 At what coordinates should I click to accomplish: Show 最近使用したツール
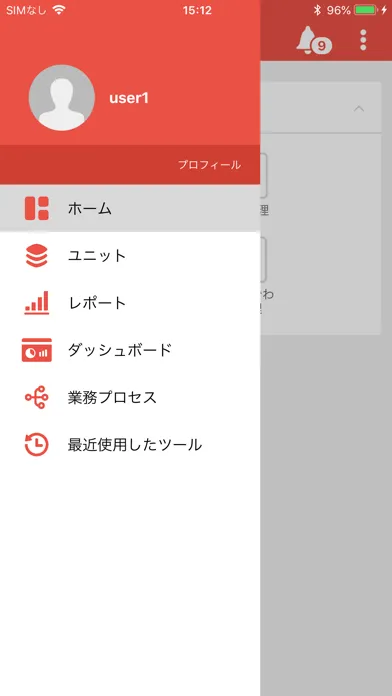[x=130, y=444]
